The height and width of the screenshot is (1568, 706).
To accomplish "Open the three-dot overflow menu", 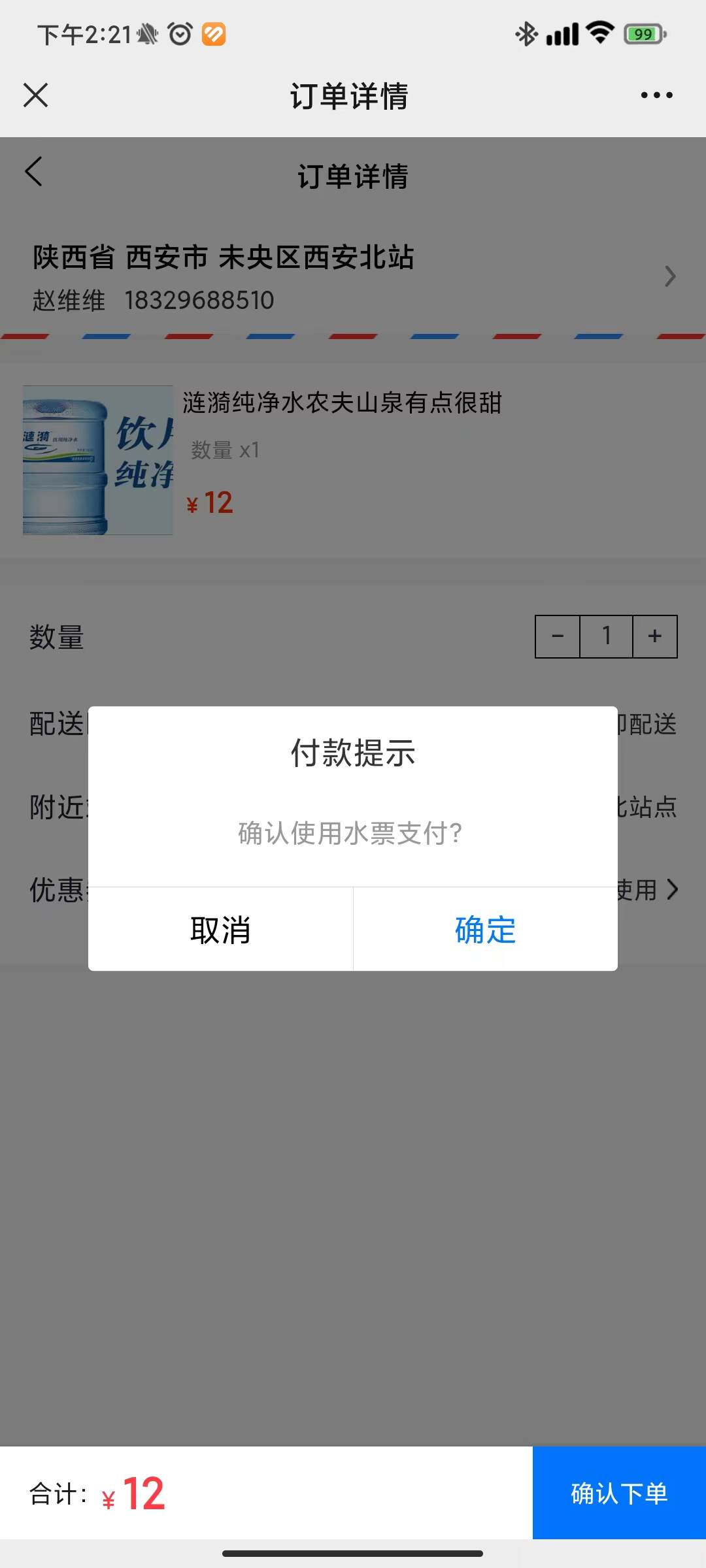I will point(656,95).
